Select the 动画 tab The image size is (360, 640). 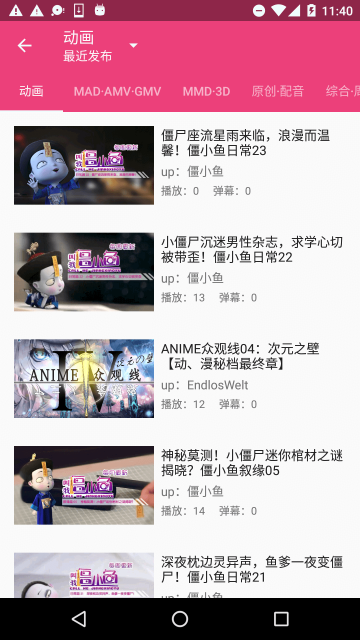coord(31,91)
